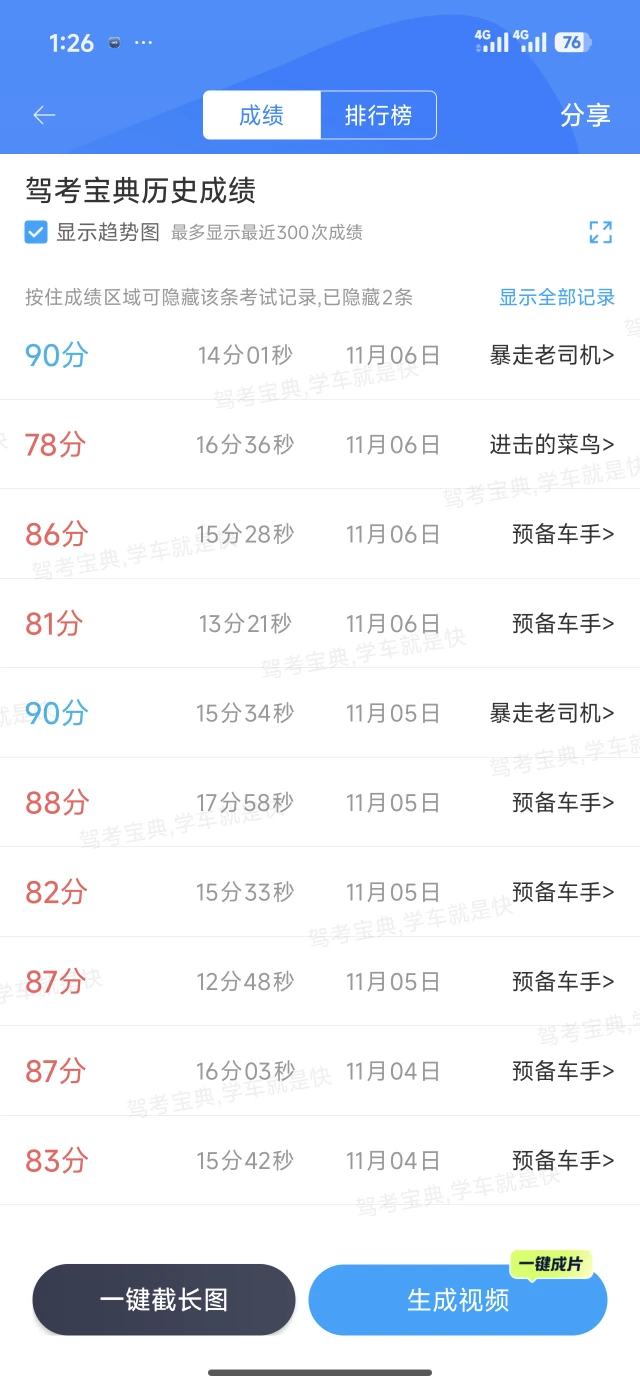This screenshot has width=640, height=1386.
Task: Switch to the 排行榜 tab
Action: pyautogui.click(x=378, y=115)
